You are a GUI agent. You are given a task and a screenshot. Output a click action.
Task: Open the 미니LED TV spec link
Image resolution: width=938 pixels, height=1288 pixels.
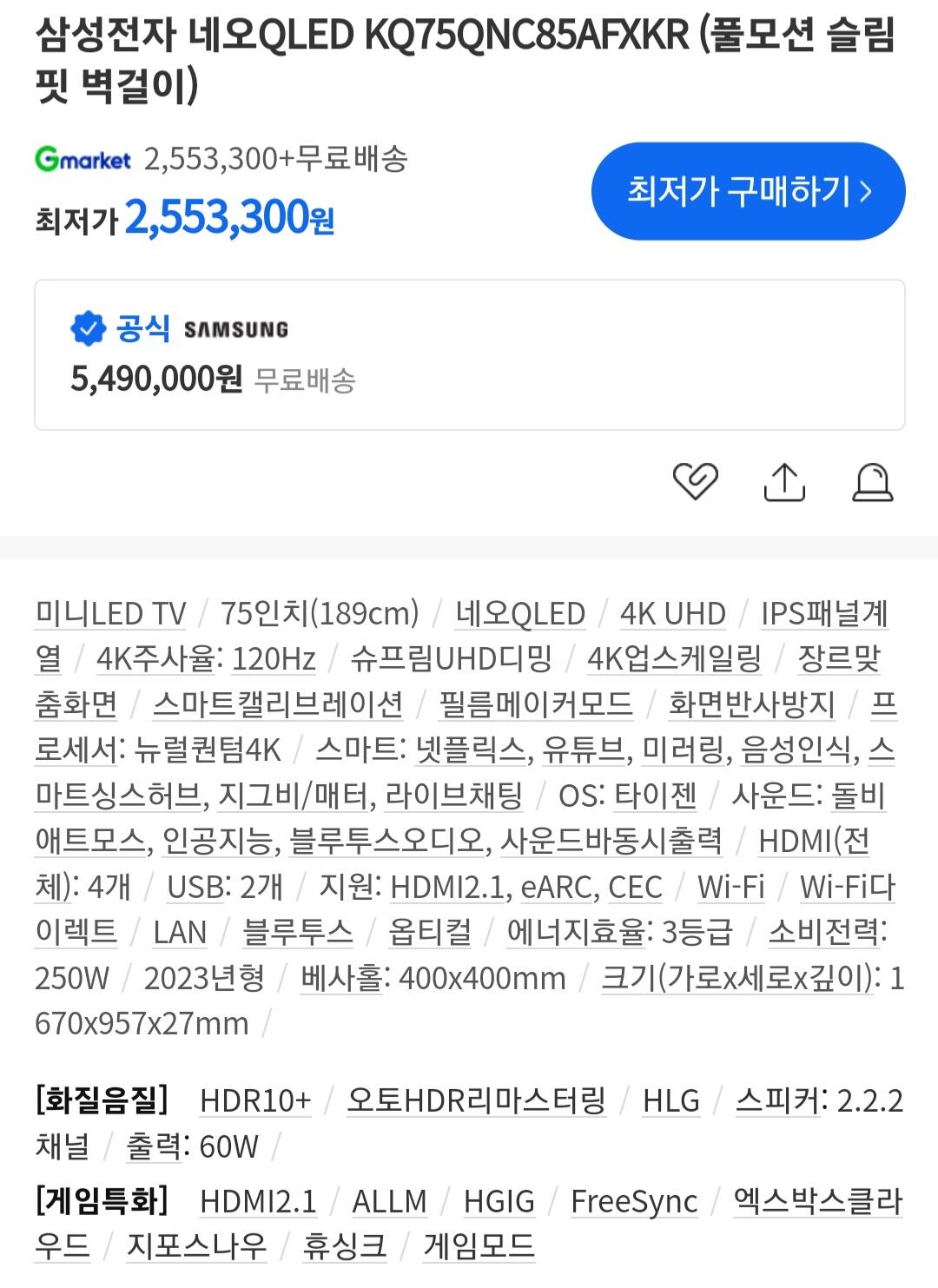point(110,614)
